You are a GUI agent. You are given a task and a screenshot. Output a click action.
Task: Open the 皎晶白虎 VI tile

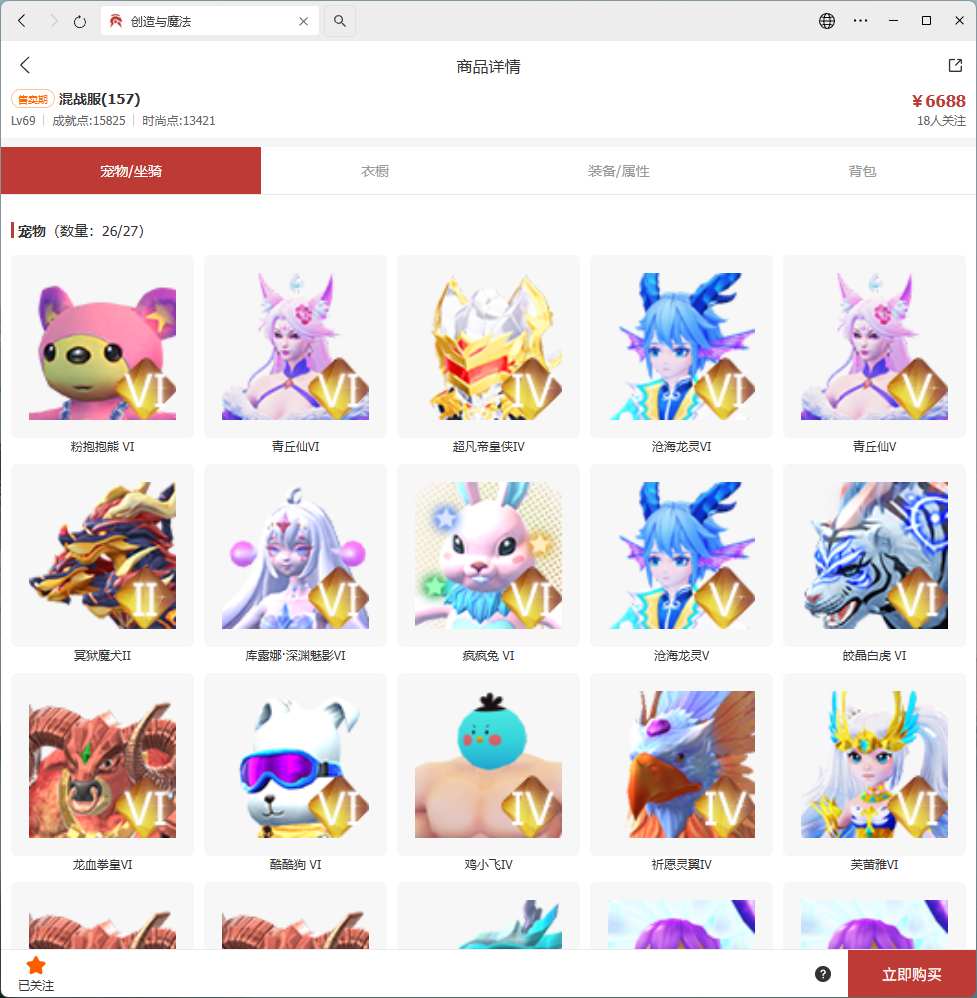874,555
